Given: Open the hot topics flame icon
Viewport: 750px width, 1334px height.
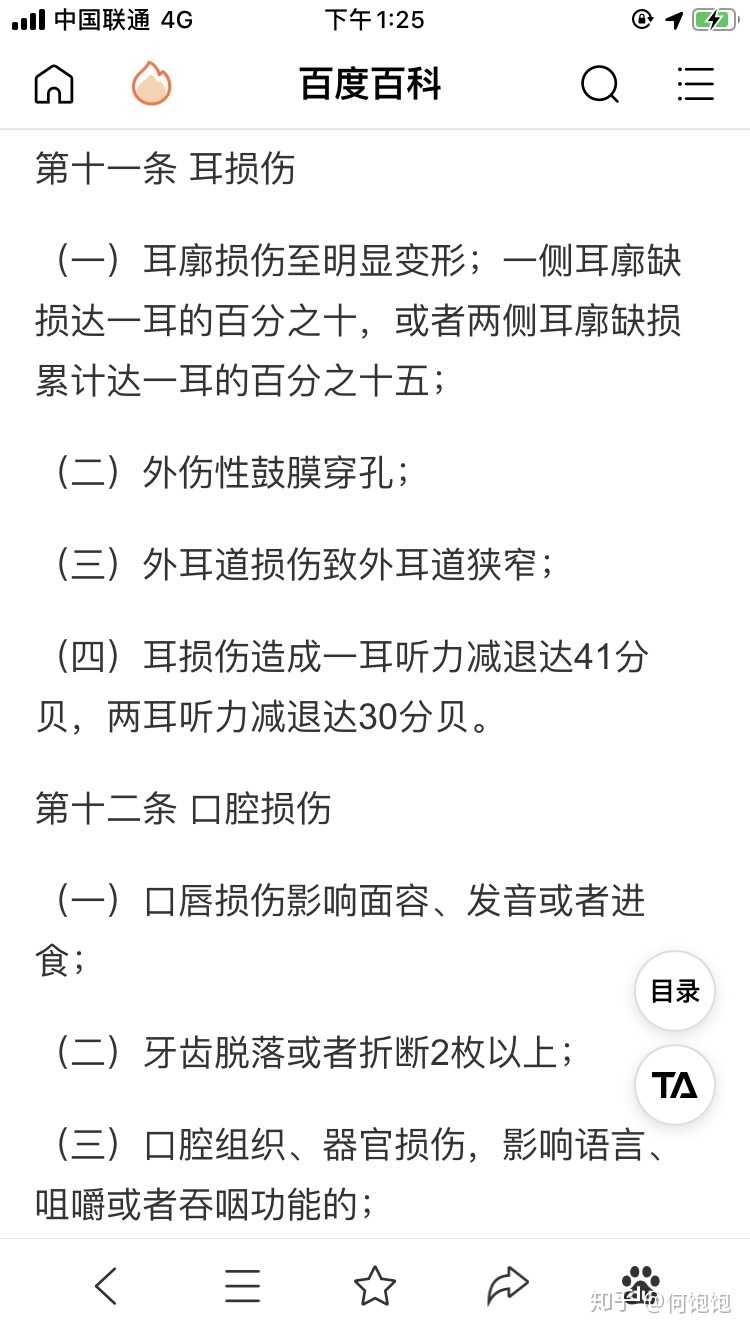Looking at the screenshot, I should pos(151,84).
